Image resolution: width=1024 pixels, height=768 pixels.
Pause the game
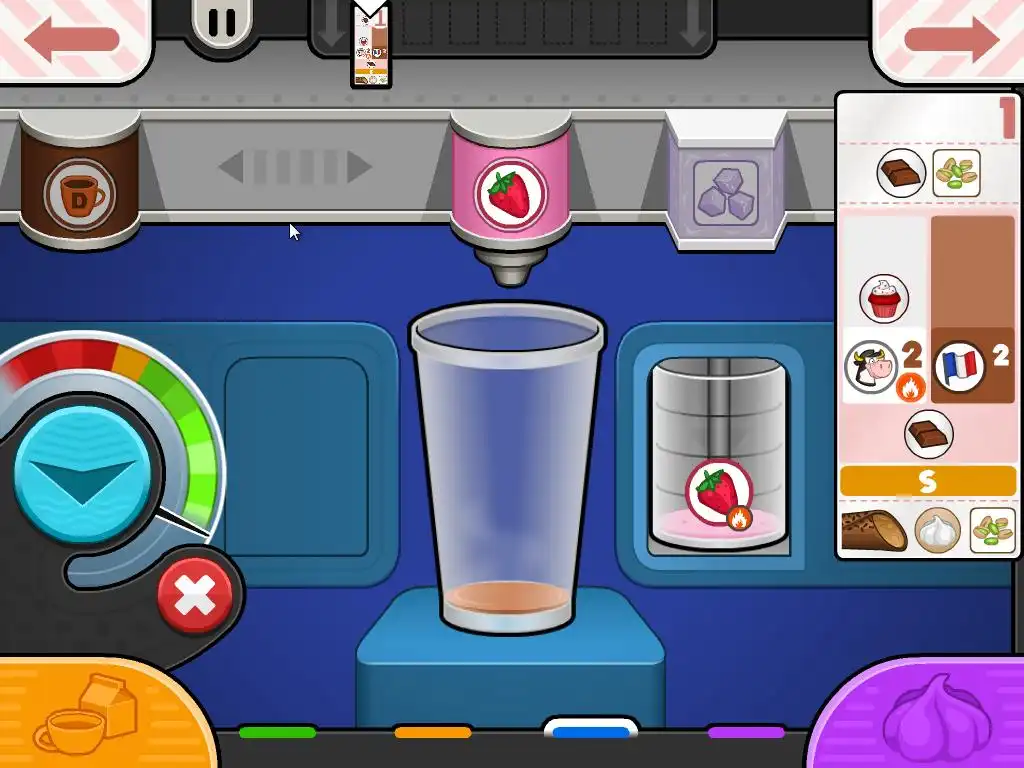click(225, 24)
